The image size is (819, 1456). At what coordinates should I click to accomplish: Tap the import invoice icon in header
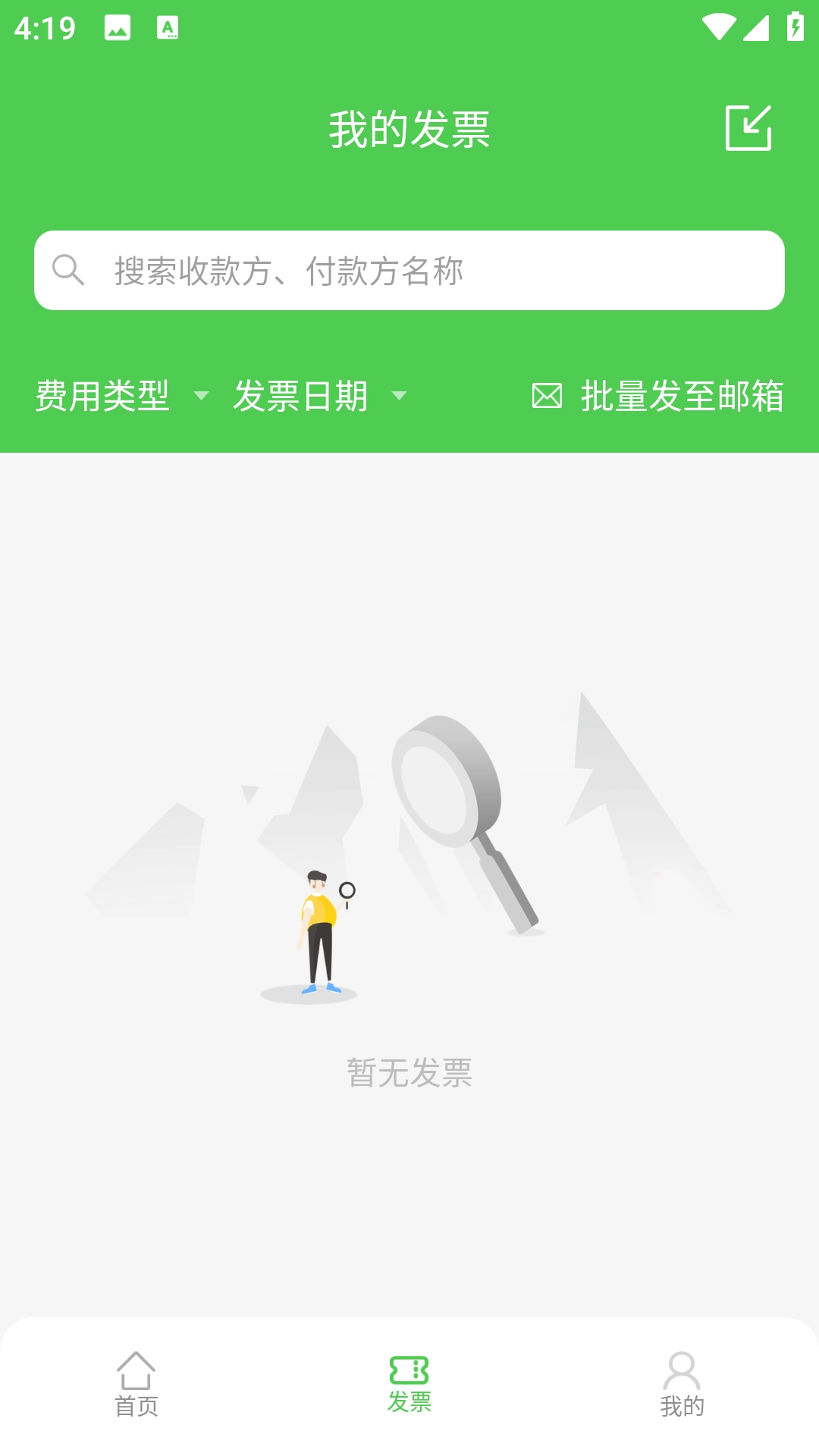coord(748,128)
